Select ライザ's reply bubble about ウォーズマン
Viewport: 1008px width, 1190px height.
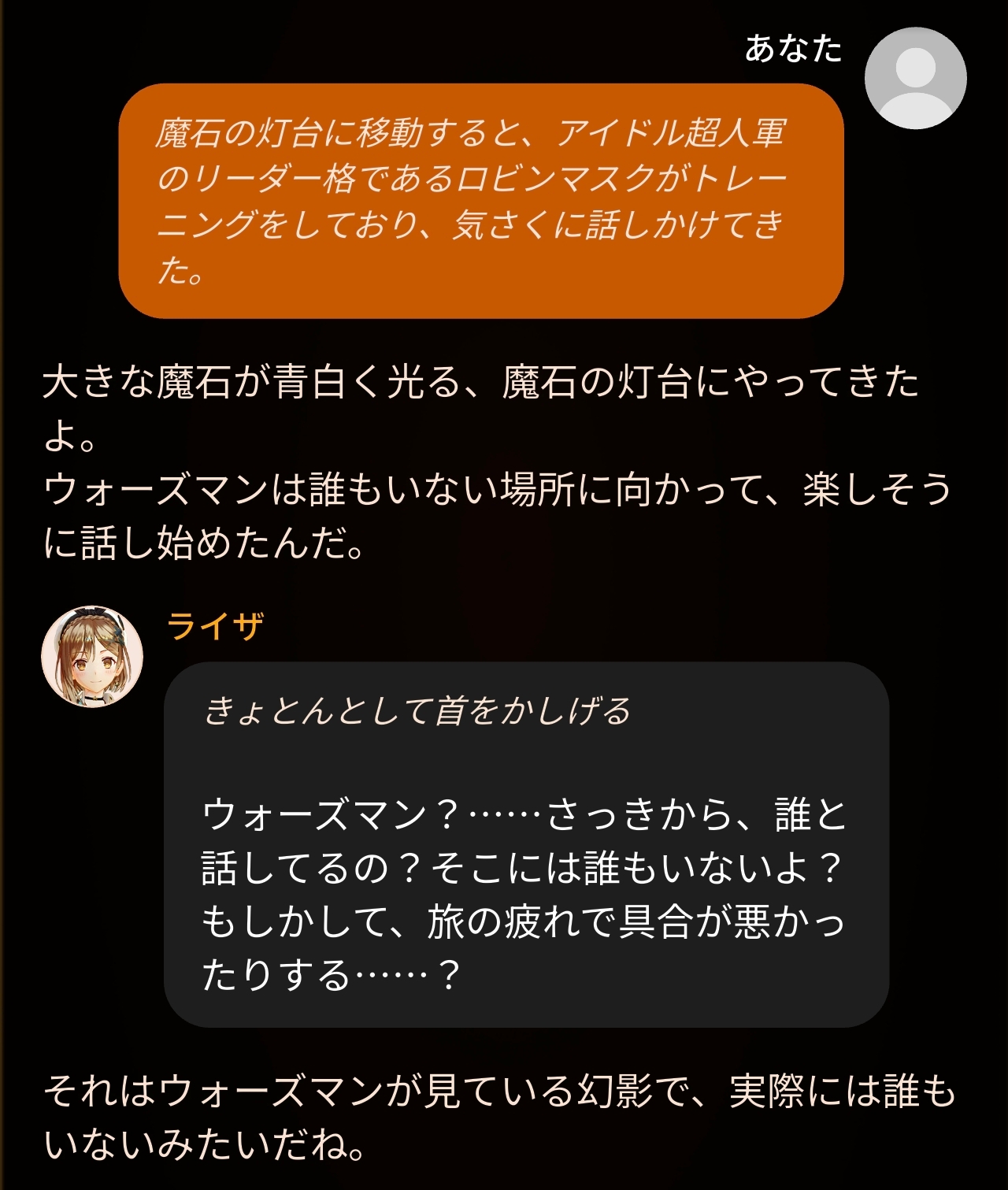pos(526,844)
